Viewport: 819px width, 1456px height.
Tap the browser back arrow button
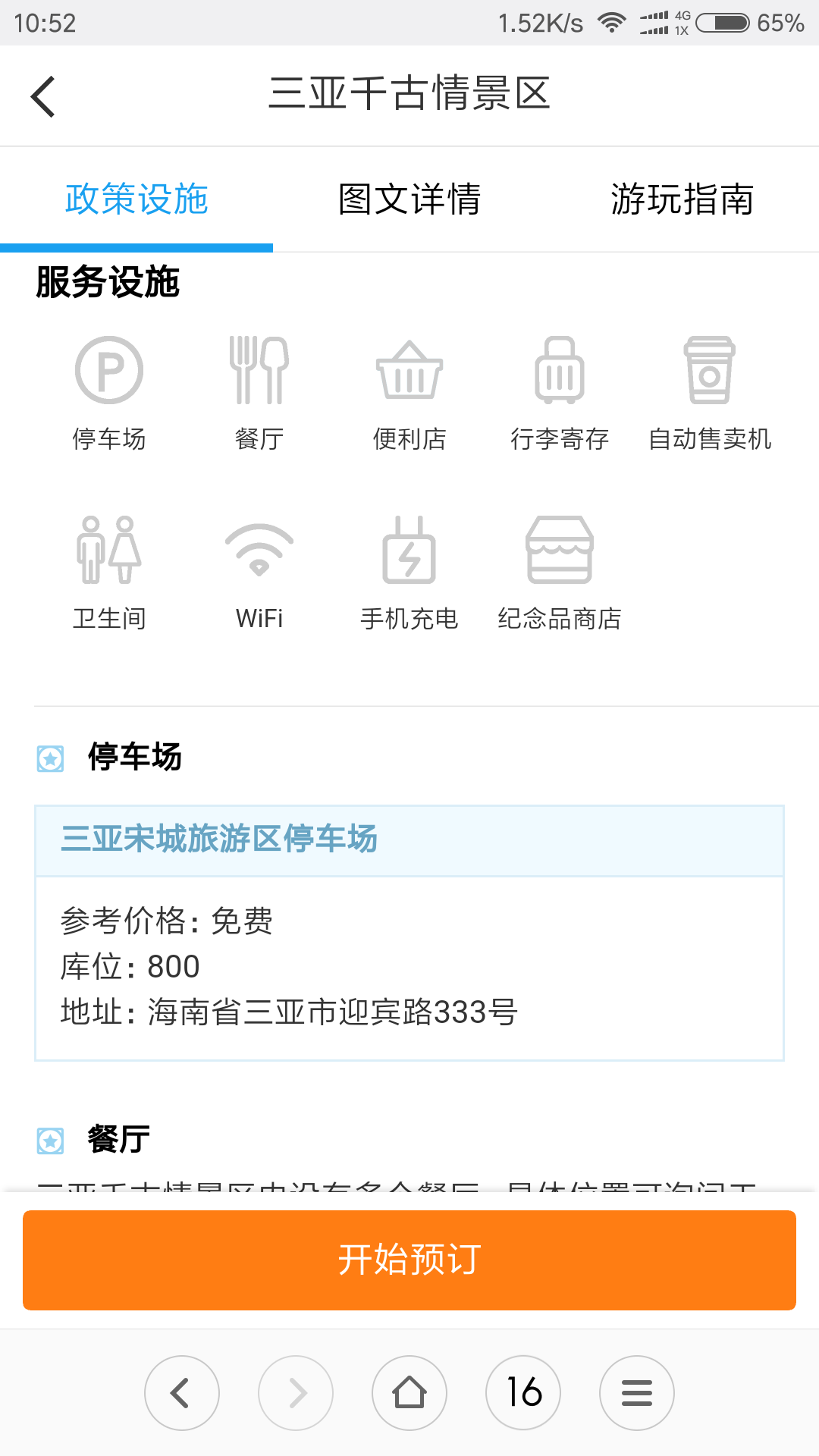click(182, 1393)
